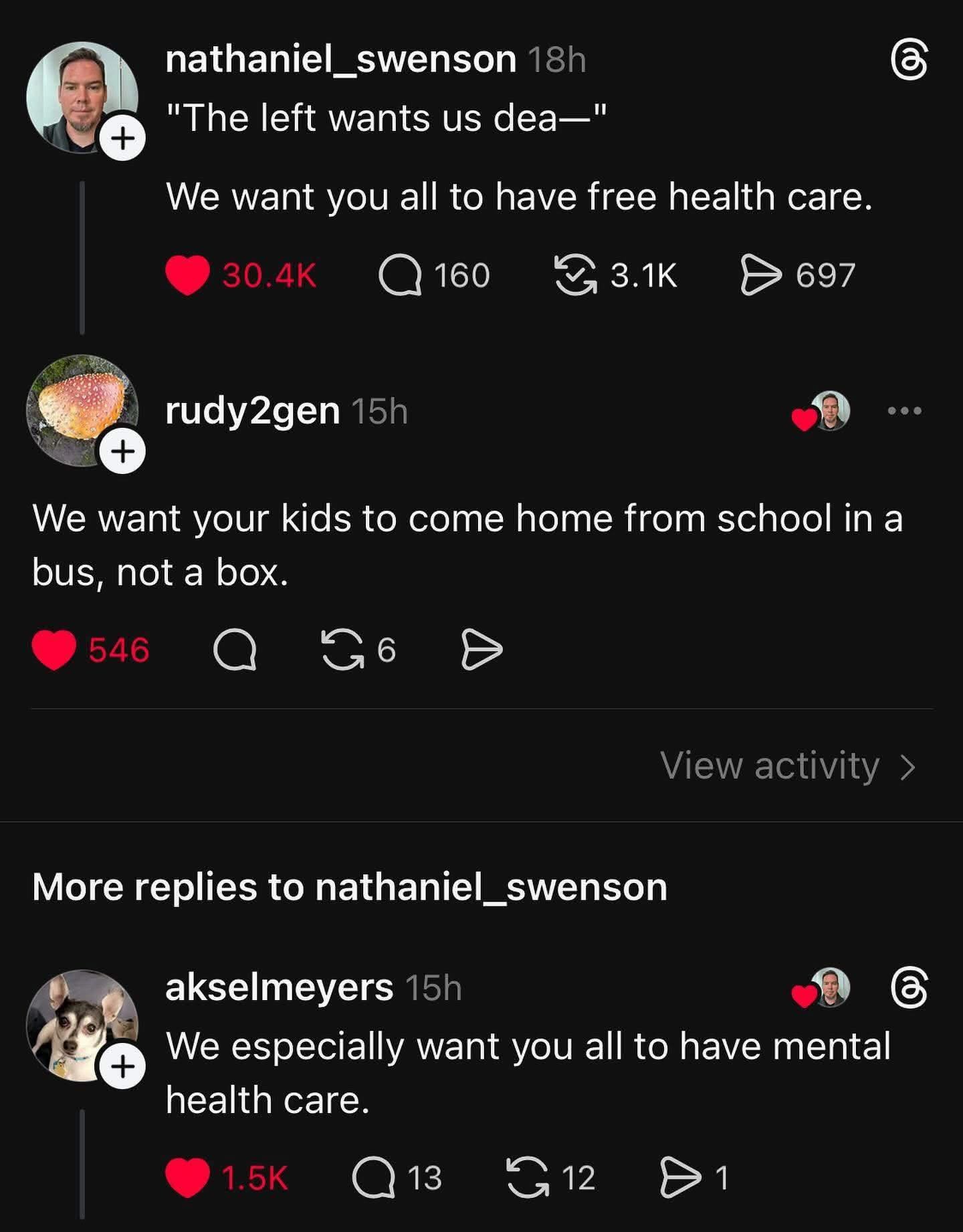Open the Threads icon on nathaniel_swenson's post
Image resolution: width=963 pixels, height=1232 pixels.
910,61
